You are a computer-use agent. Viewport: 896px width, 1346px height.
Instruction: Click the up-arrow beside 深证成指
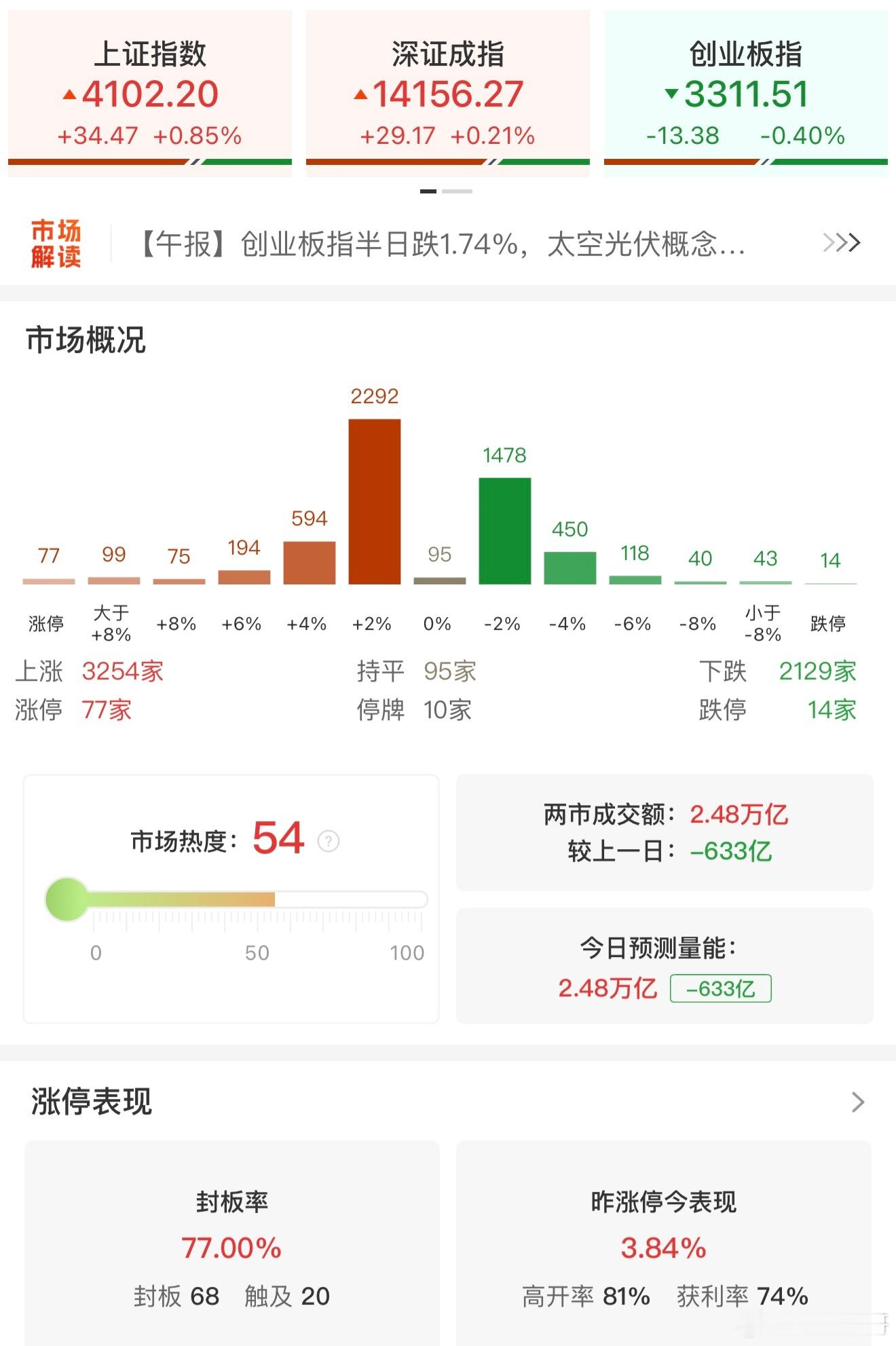[x=362, y=95]
